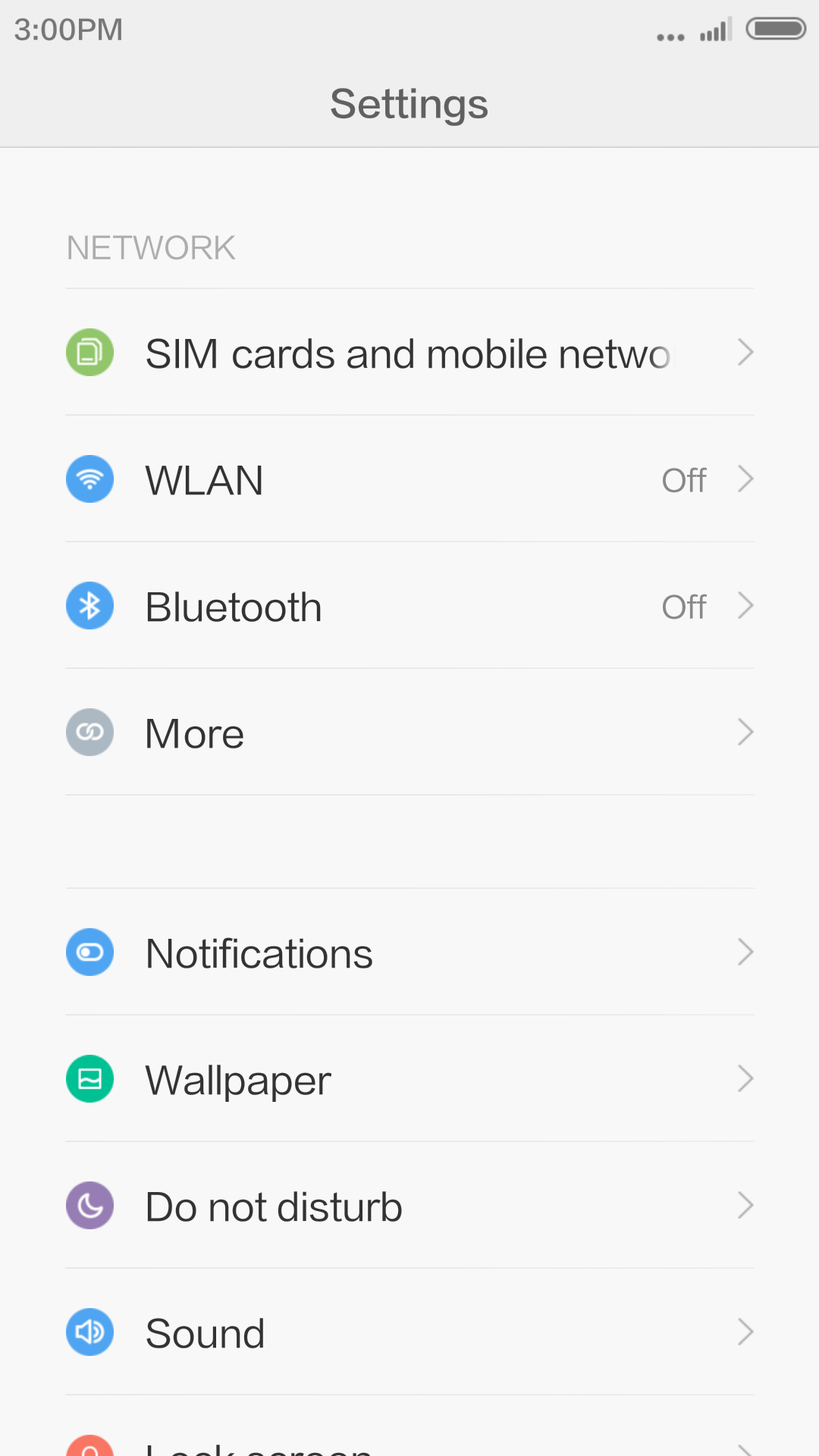
Task: Open Wallpaper settings
Action: (409, 1079)
